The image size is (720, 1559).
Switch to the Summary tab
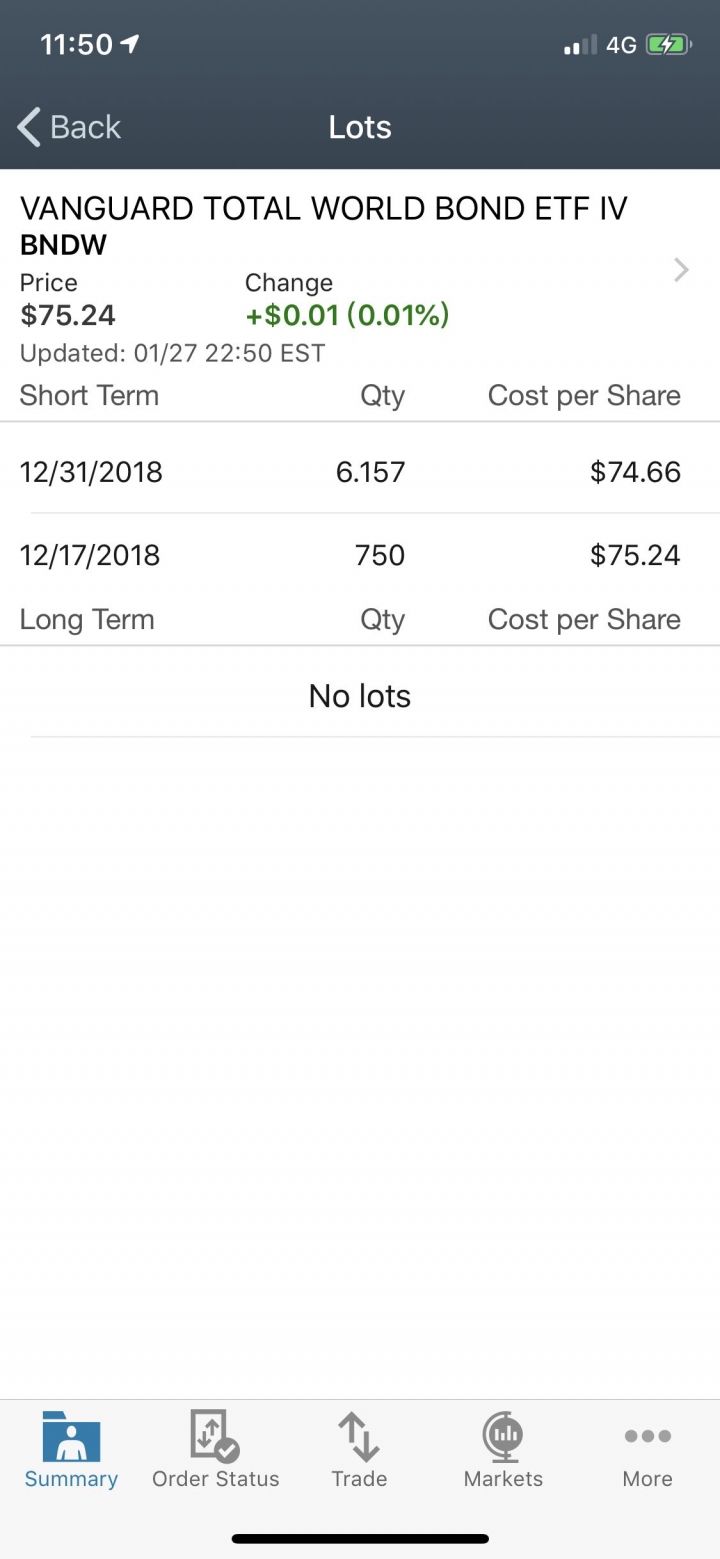pyautogui.click(x=71, y=1450)
